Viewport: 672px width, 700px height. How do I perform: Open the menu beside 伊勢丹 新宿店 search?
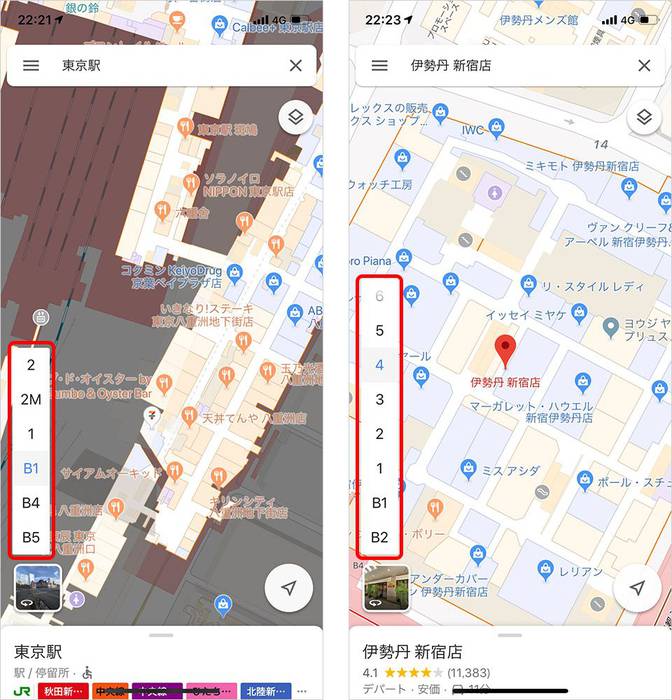[x=379, y=66]
